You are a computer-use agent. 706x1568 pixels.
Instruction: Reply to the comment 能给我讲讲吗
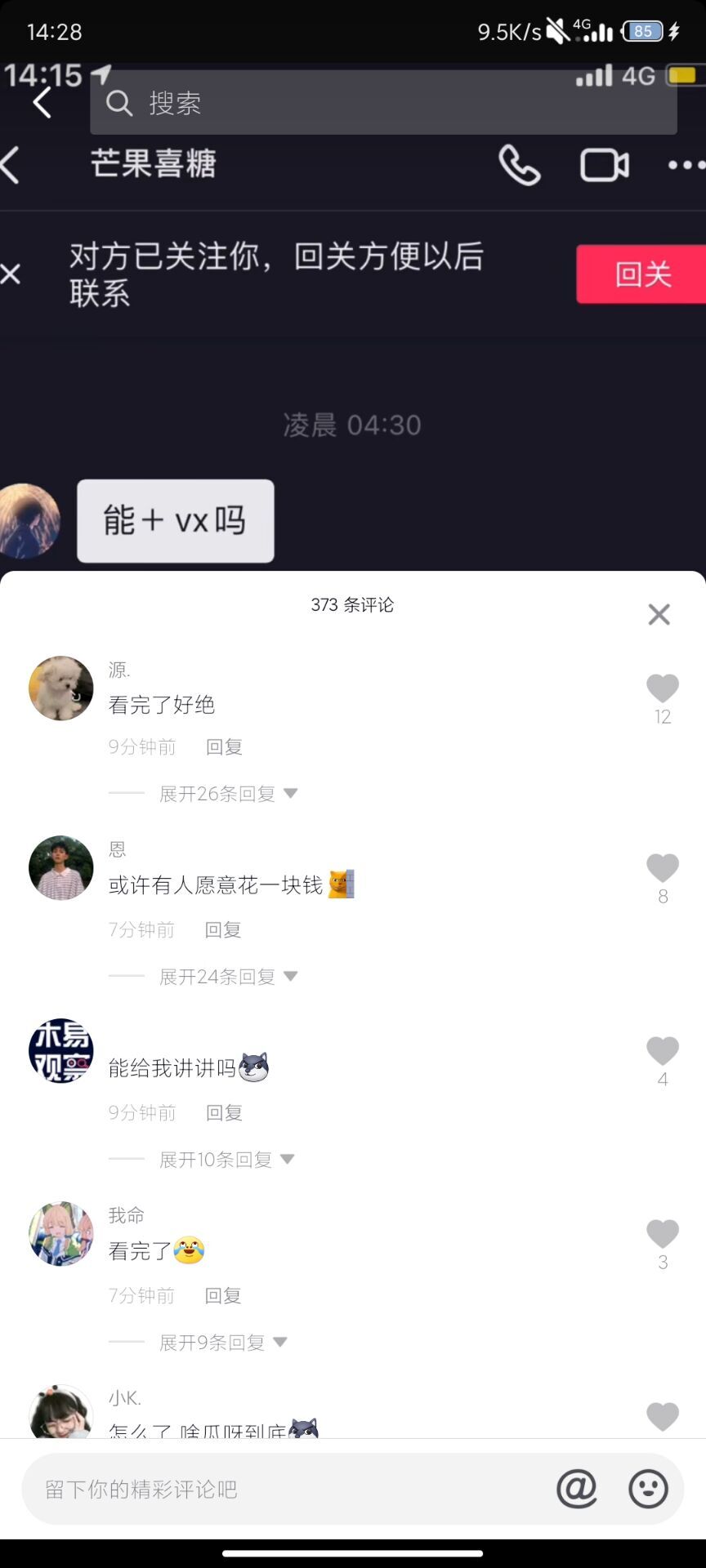pyautogui.click(x=224, y=1113)
